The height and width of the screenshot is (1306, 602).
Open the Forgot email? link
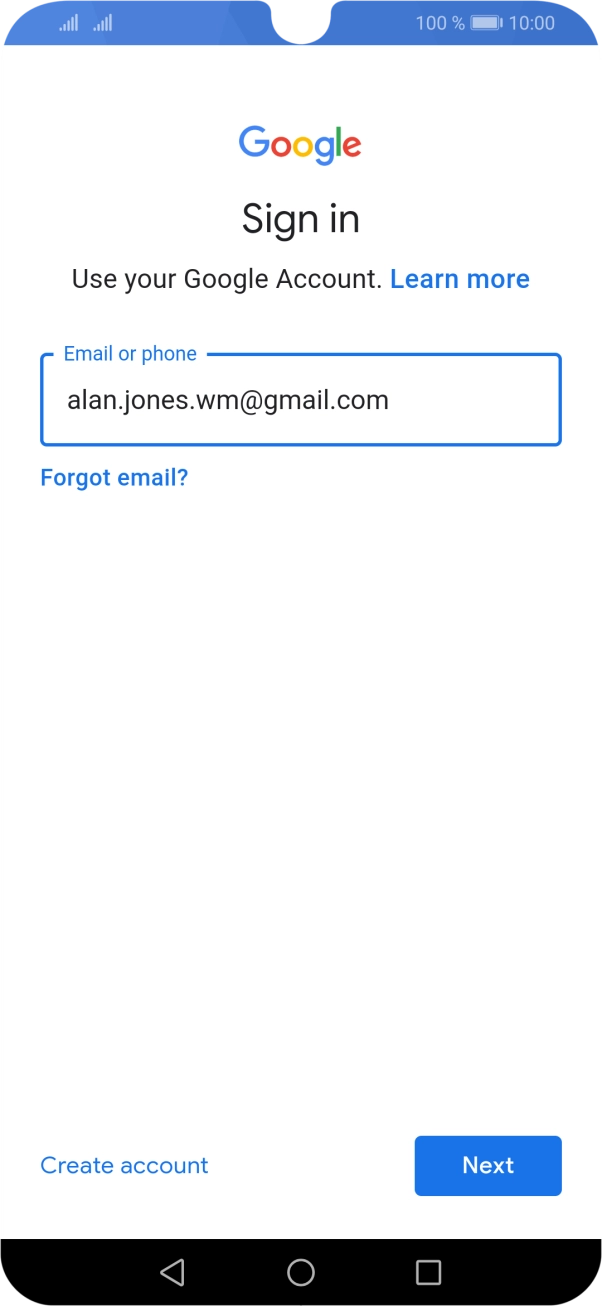pyautogui.click(x=114, y=477)
